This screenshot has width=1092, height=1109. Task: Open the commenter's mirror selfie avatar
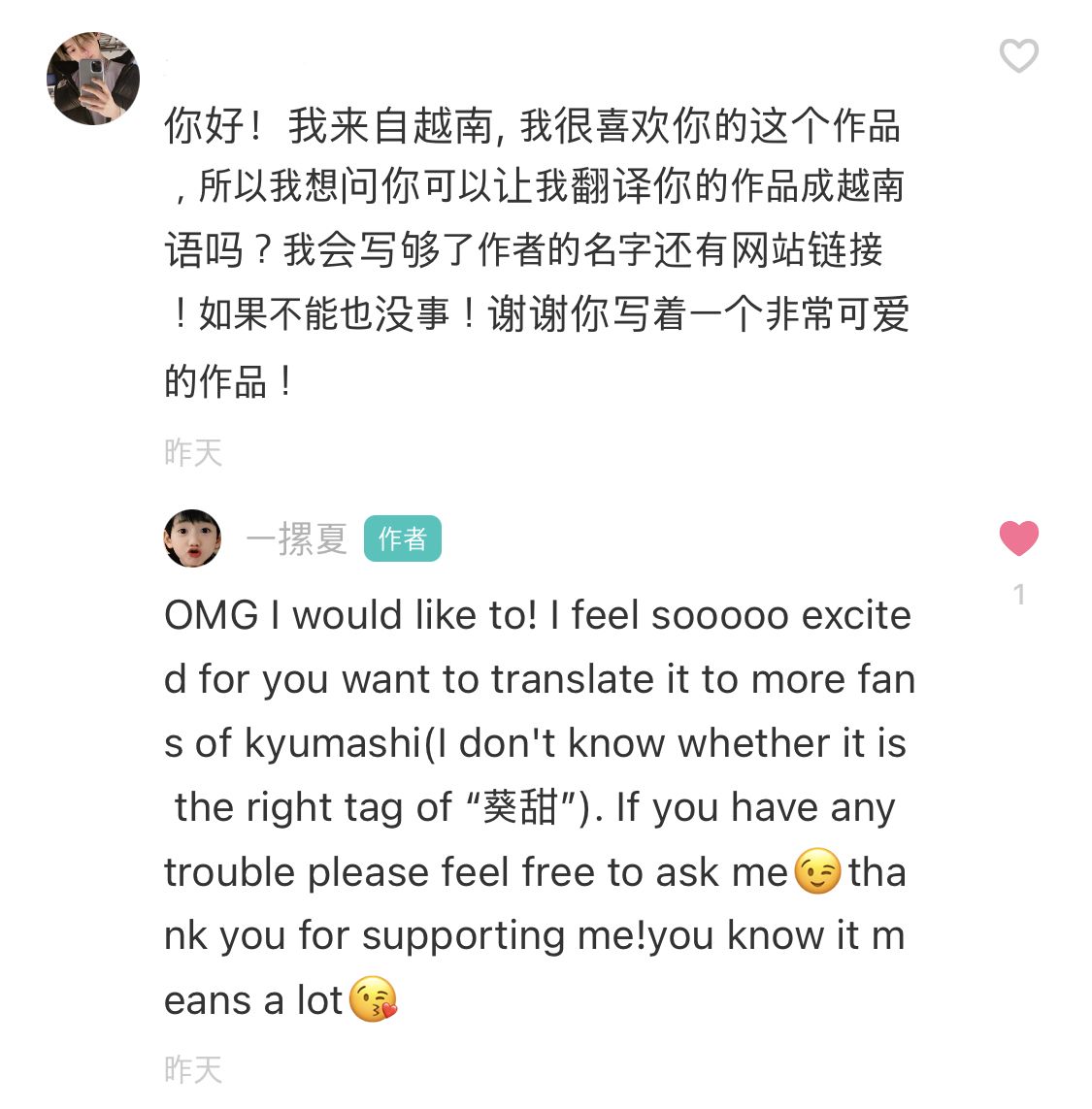[x=93, y=79]
